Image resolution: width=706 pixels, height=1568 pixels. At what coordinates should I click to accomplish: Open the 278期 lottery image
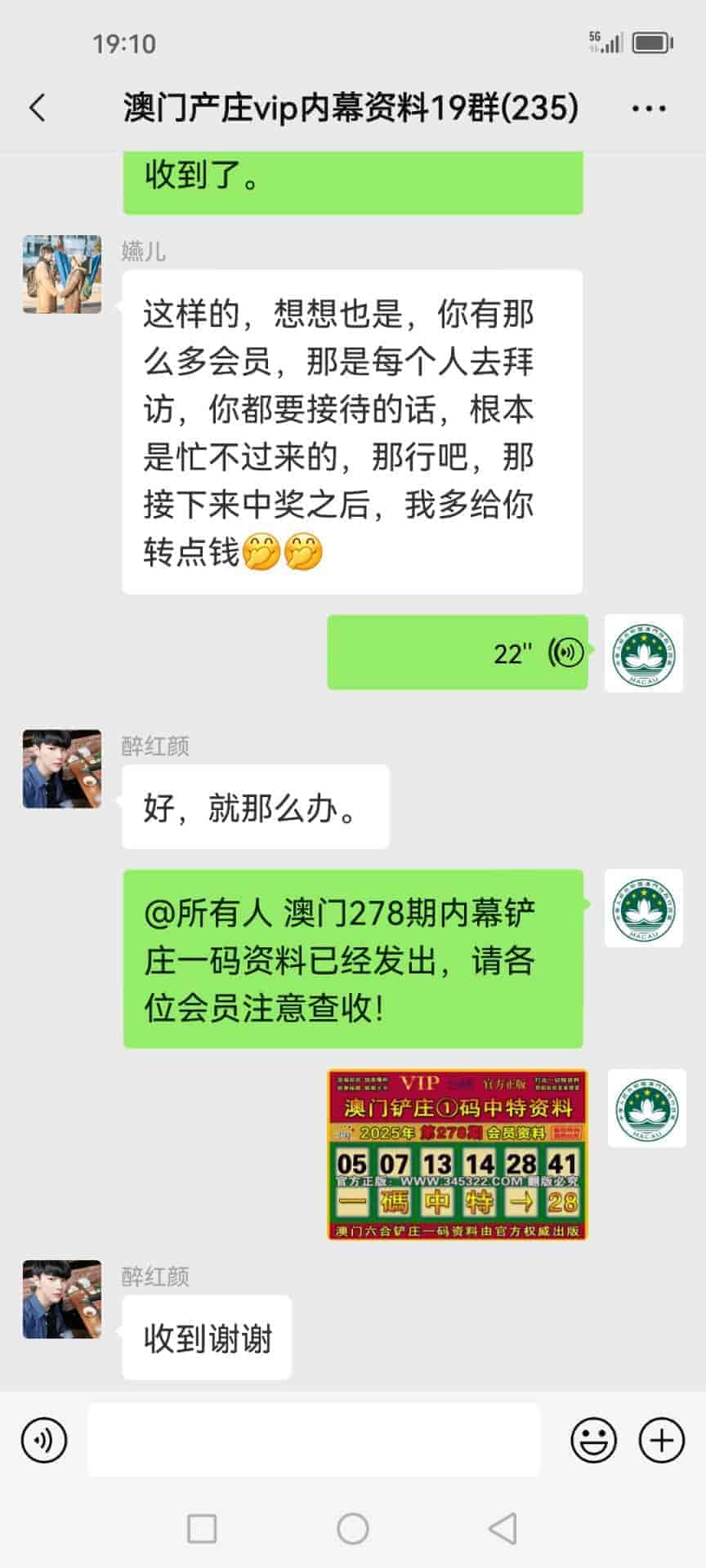458,1154
